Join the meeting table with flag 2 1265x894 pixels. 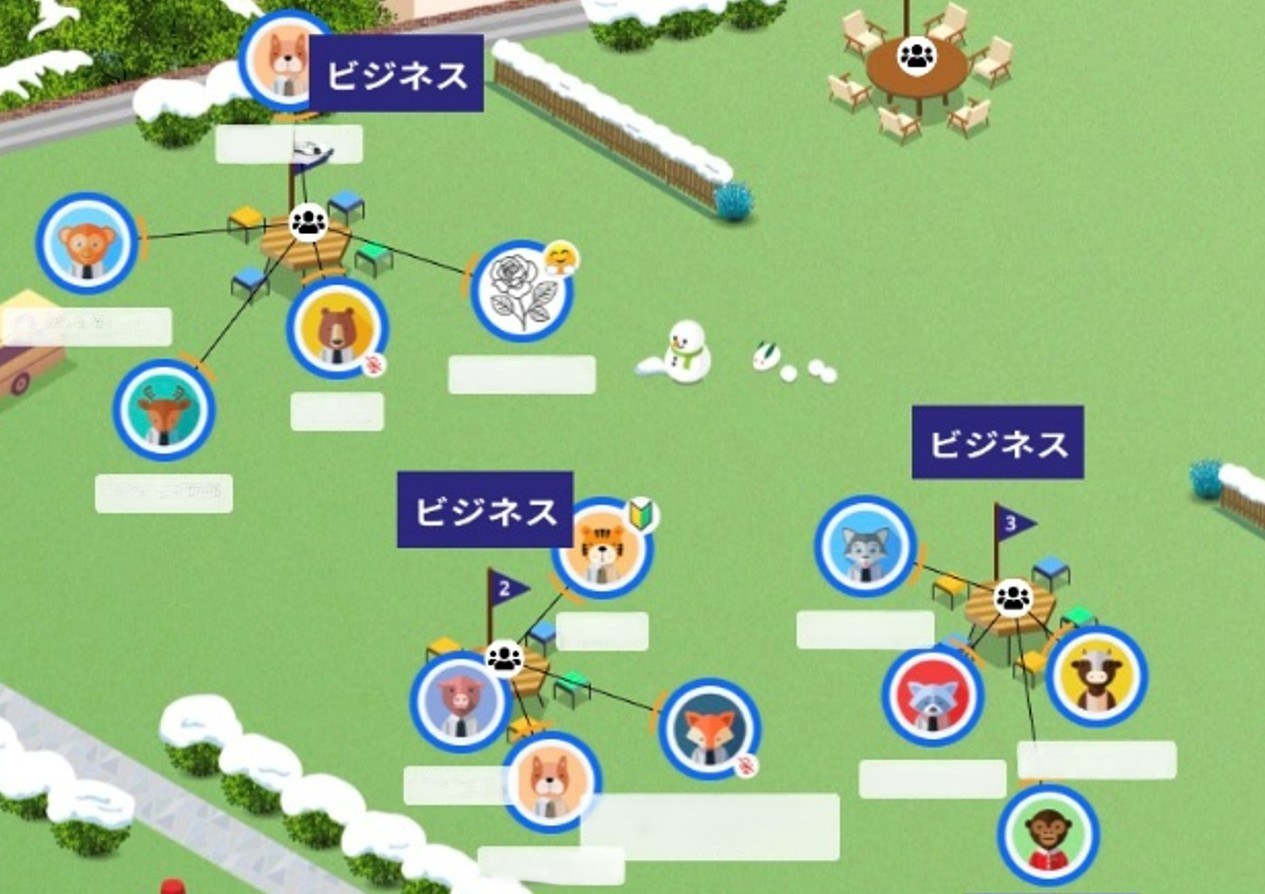[x=505, y=657]
